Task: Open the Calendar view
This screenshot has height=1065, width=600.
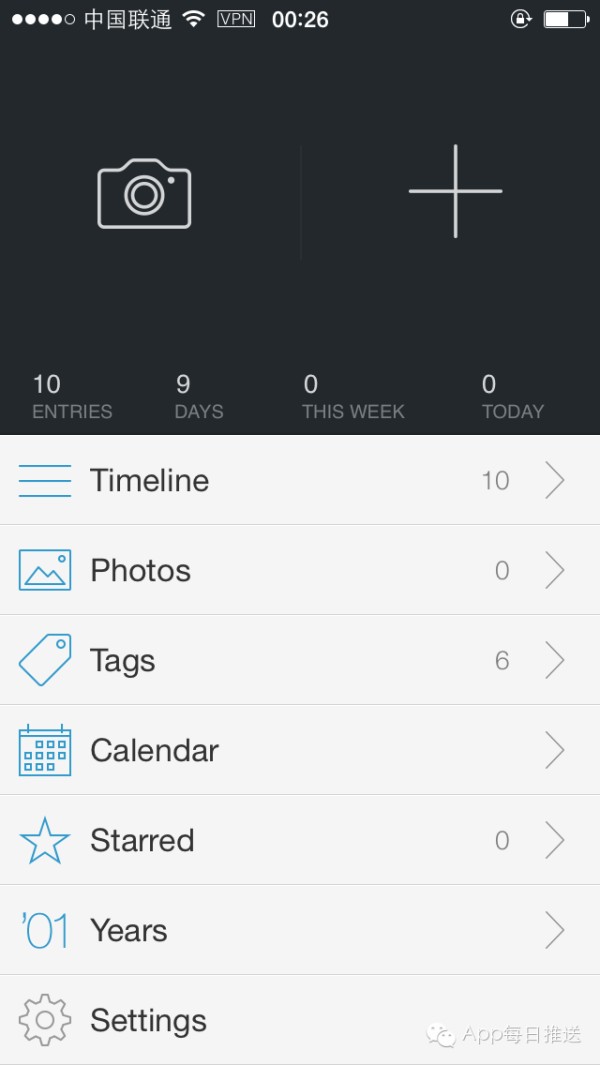Action: pyautogui.click(x=300, y=750)
